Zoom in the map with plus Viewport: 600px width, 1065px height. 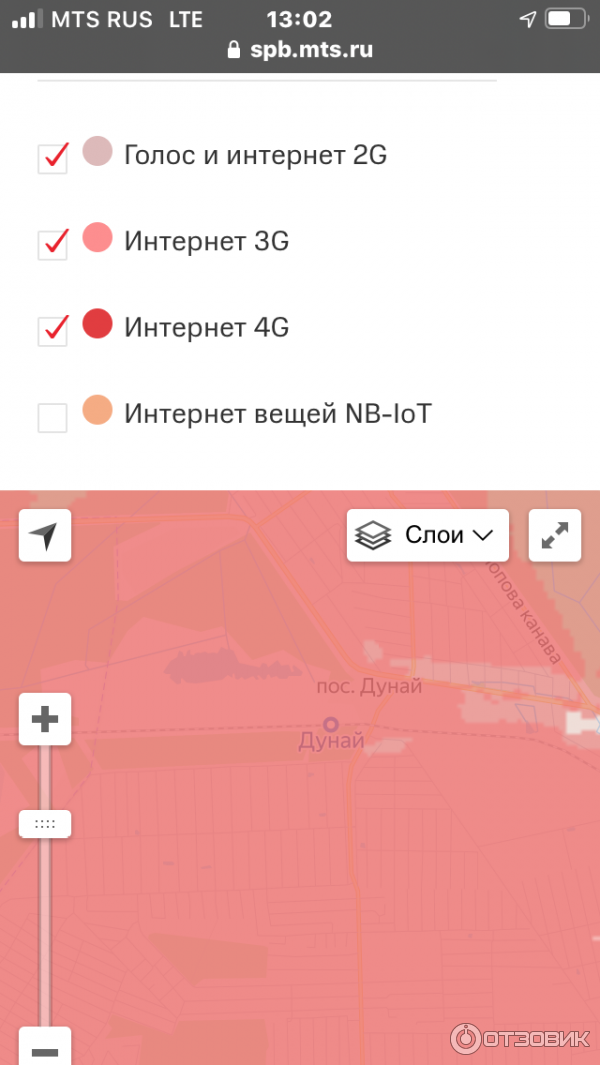(x=44, y=719)
